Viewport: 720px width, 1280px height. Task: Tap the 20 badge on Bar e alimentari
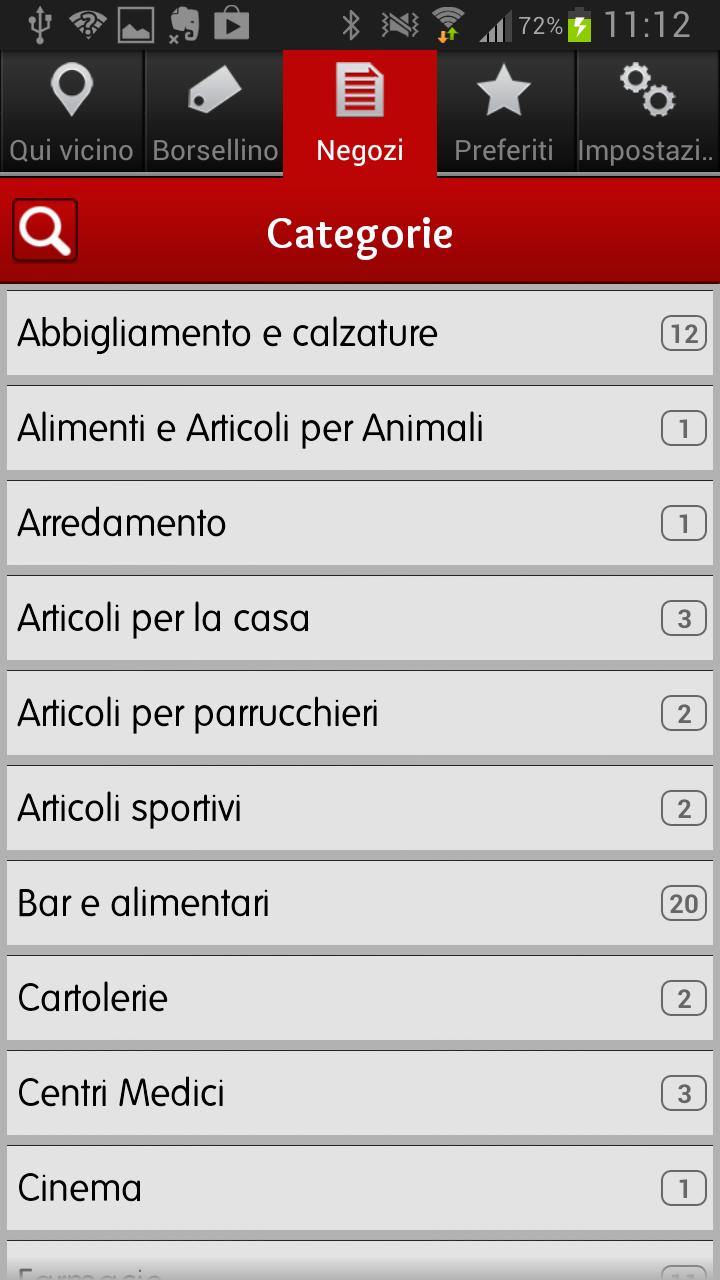click(x=683, y=903)
